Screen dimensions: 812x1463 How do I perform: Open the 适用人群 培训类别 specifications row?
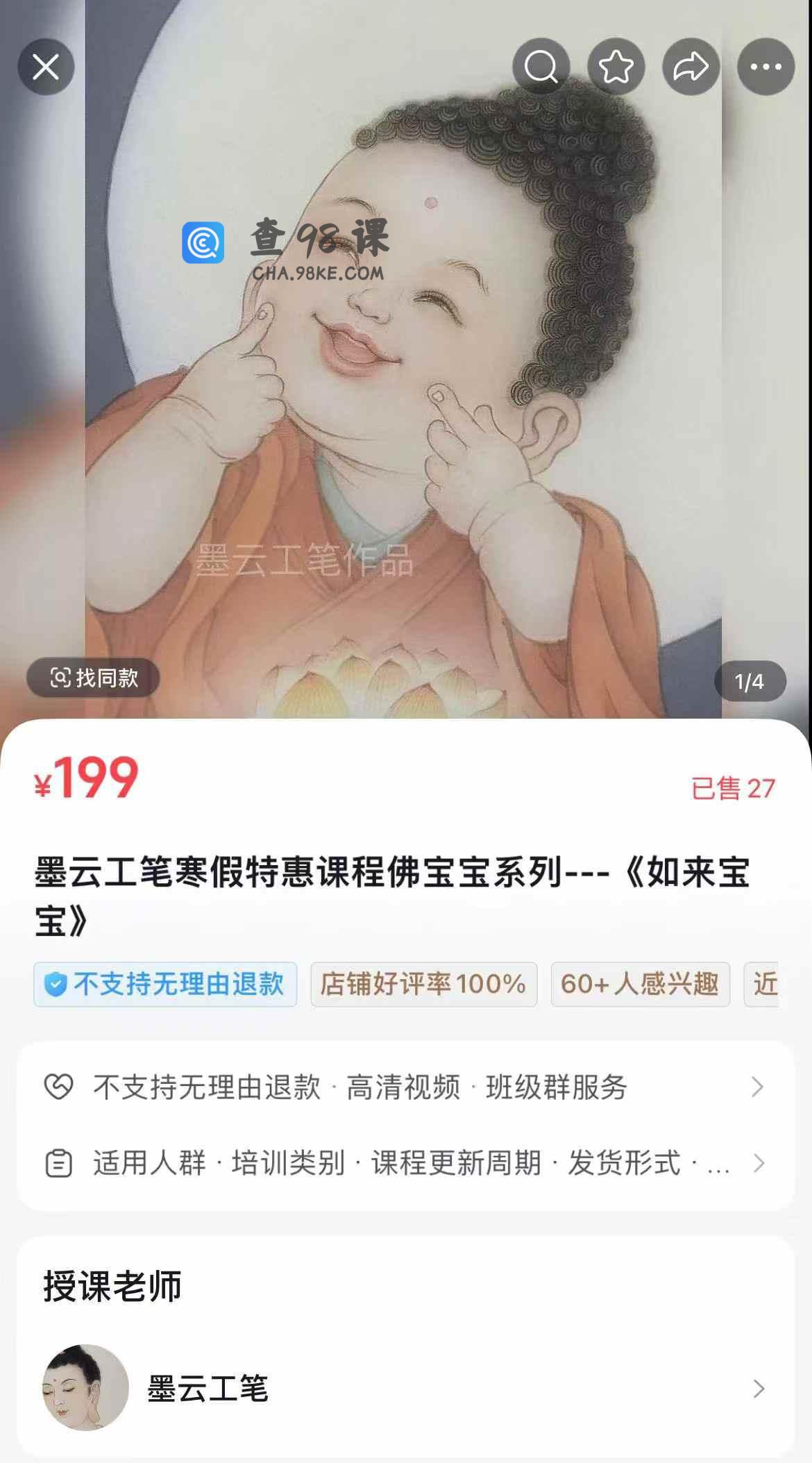pos(405,1163)
